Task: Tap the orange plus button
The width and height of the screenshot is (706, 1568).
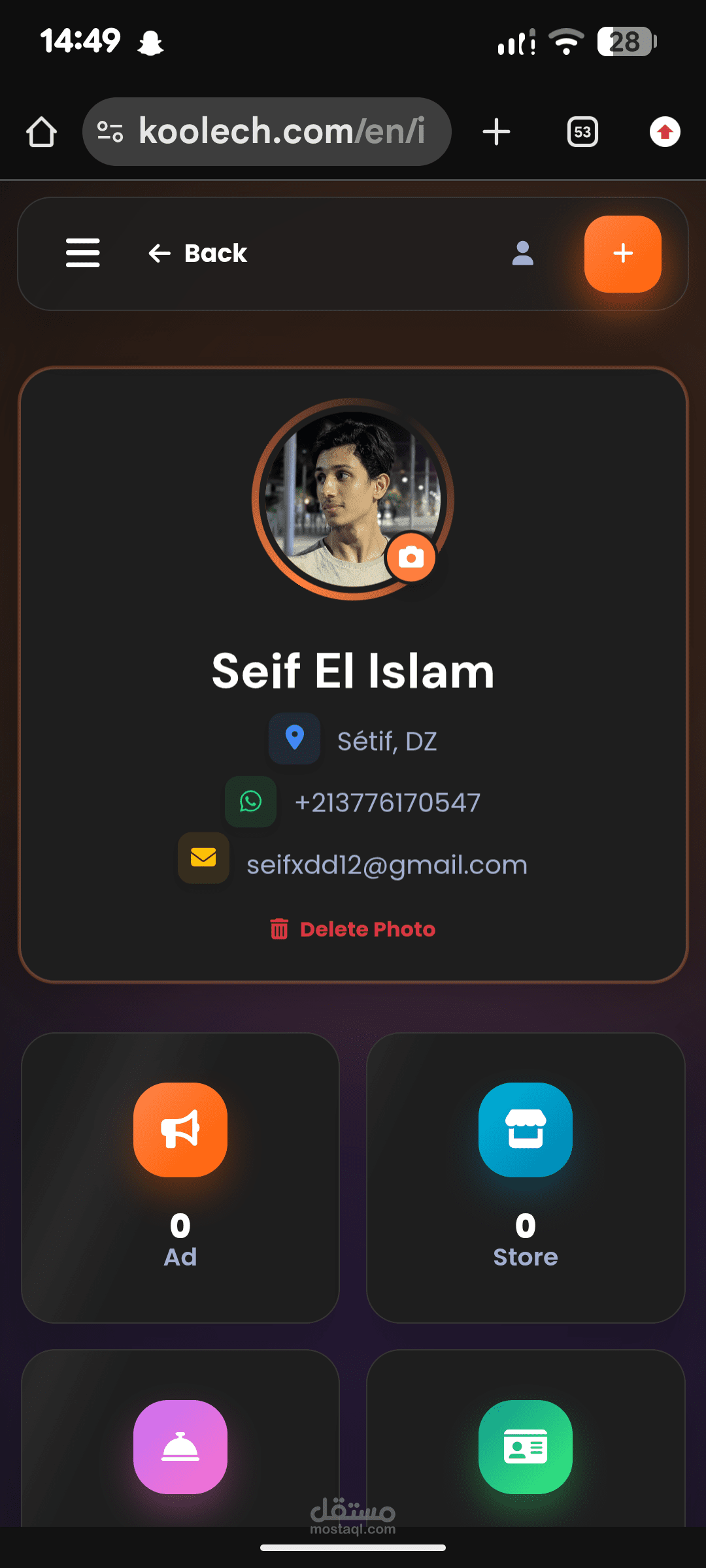Action: pyautogui.click(x=622, y=253)
